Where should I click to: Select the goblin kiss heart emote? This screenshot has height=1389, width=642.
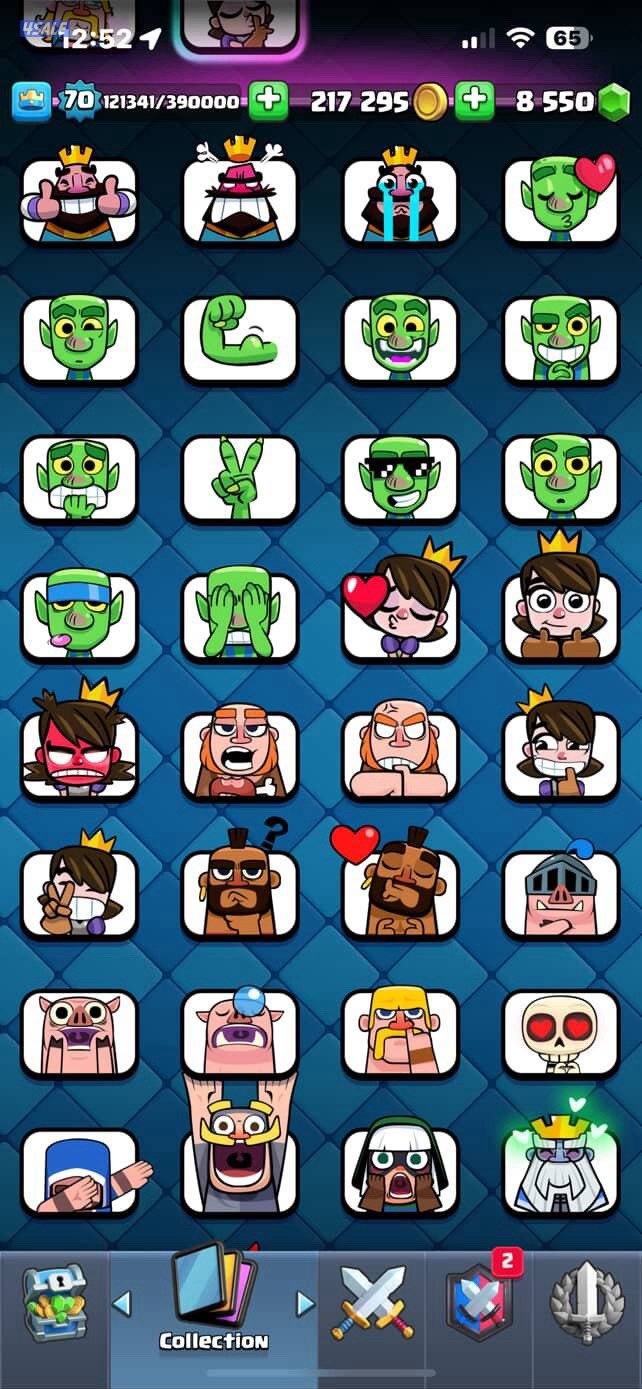point(560,200)
